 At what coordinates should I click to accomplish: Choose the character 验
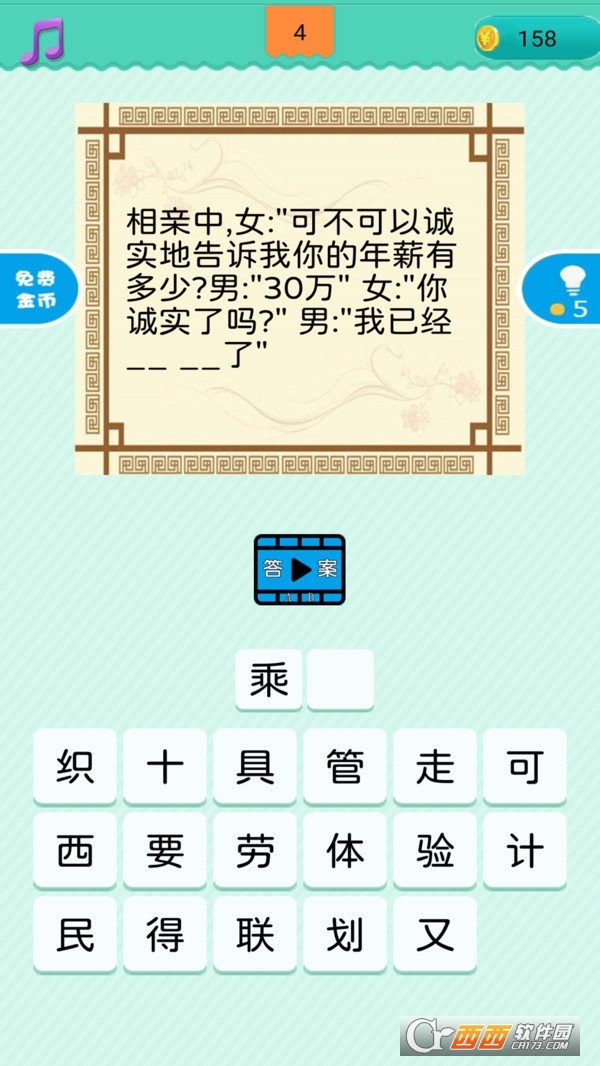point(435,850)
